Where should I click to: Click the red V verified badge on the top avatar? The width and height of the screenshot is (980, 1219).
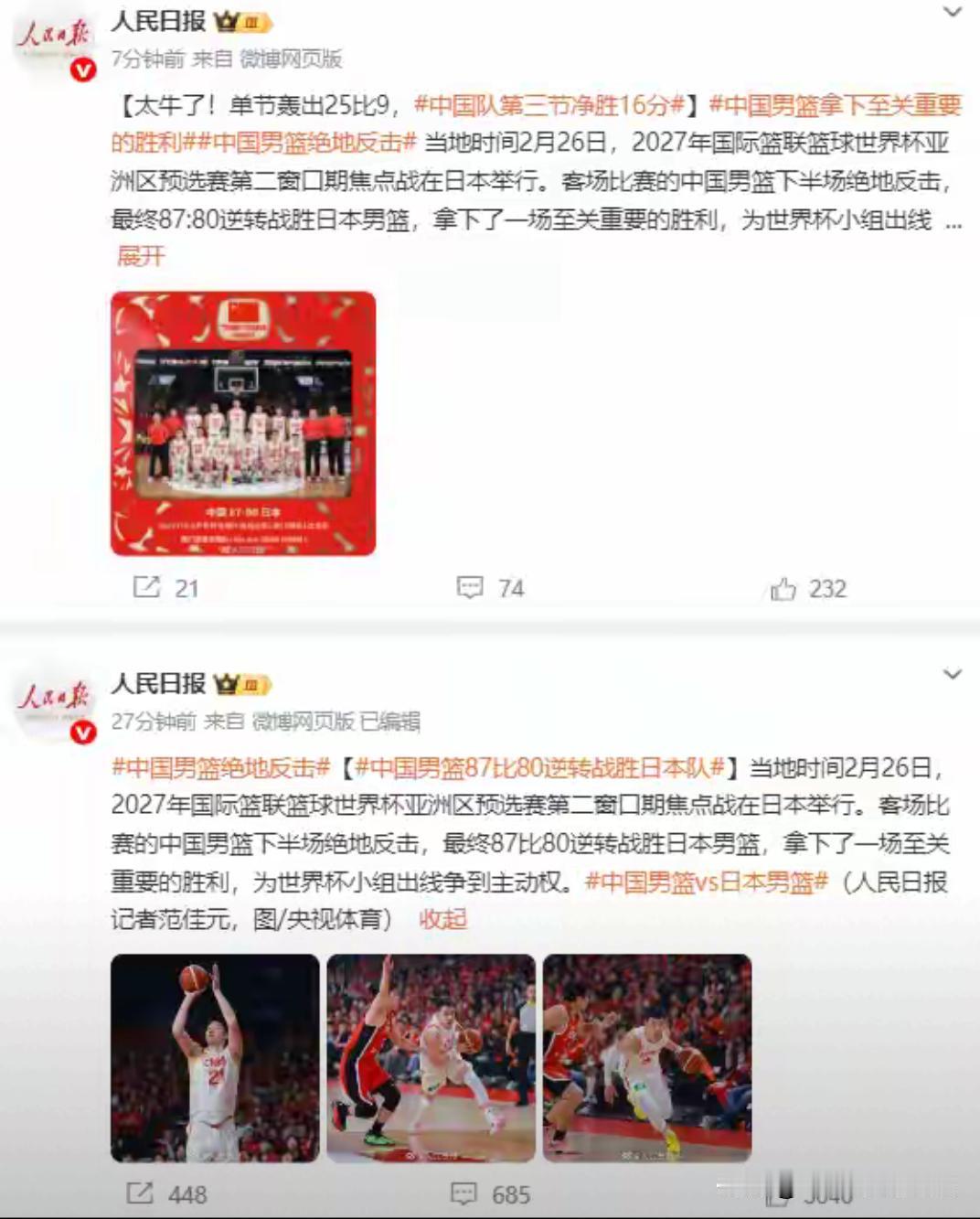coord(85,68)
